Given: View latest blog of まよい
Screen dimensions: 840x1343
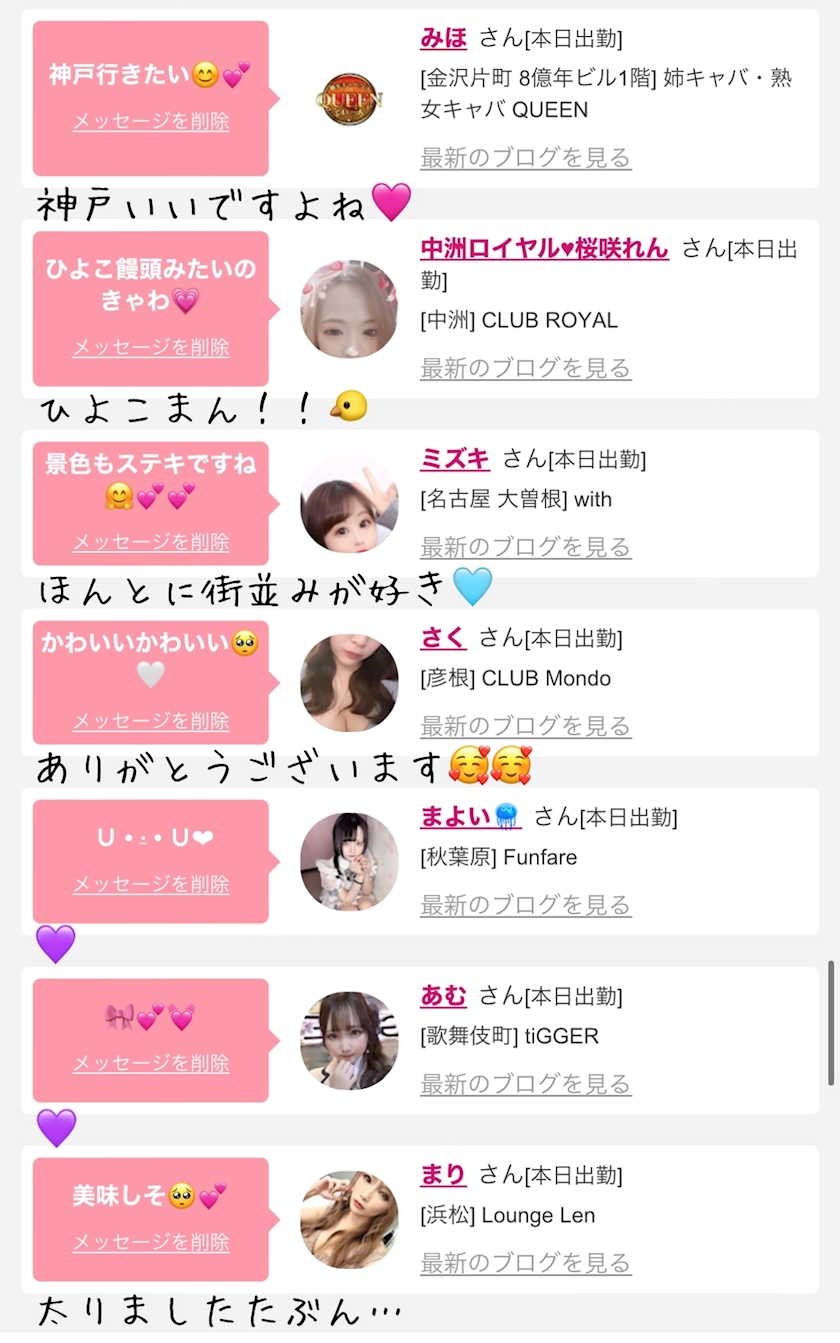Looking at the screenshot, I should 525,906.
